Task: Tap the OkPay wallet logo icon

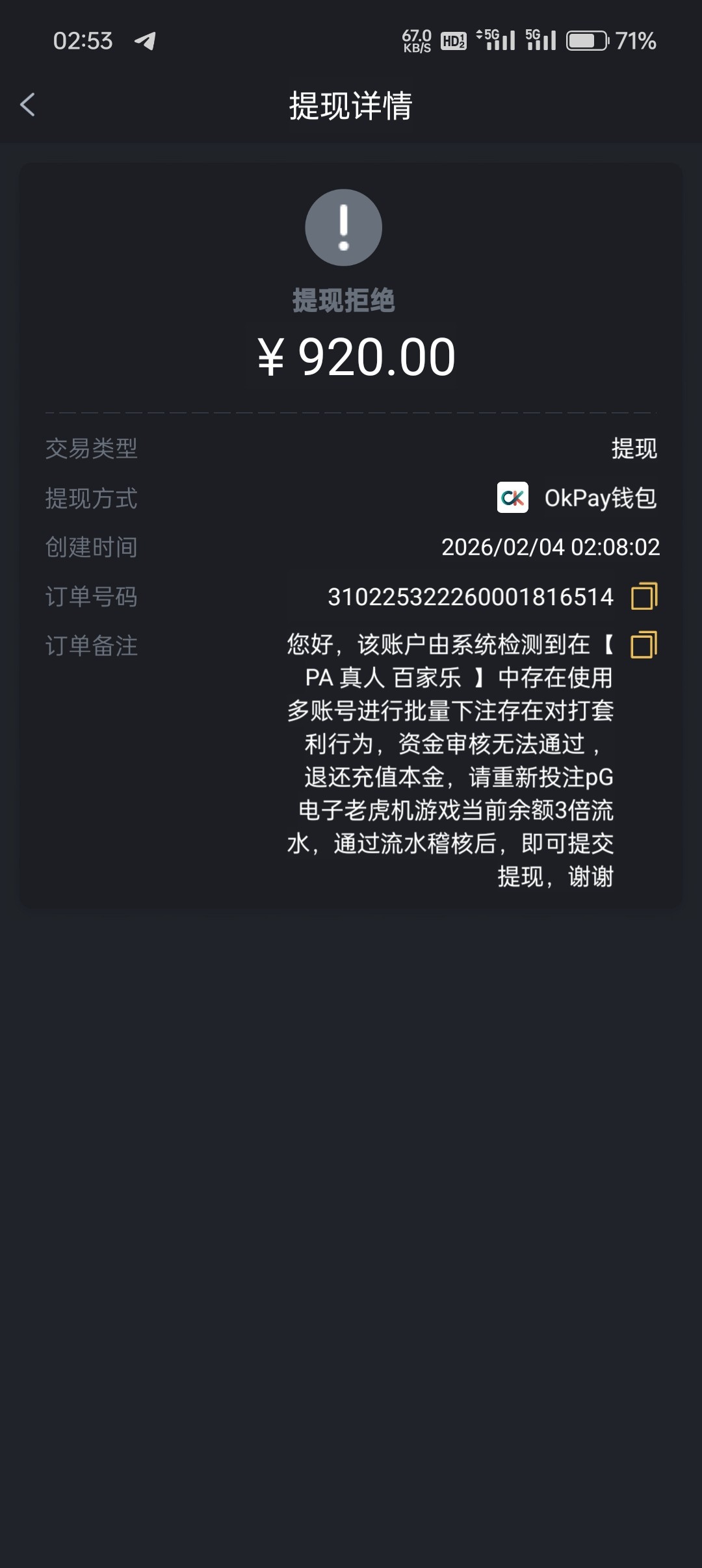Action: click(x=513, y=499)
